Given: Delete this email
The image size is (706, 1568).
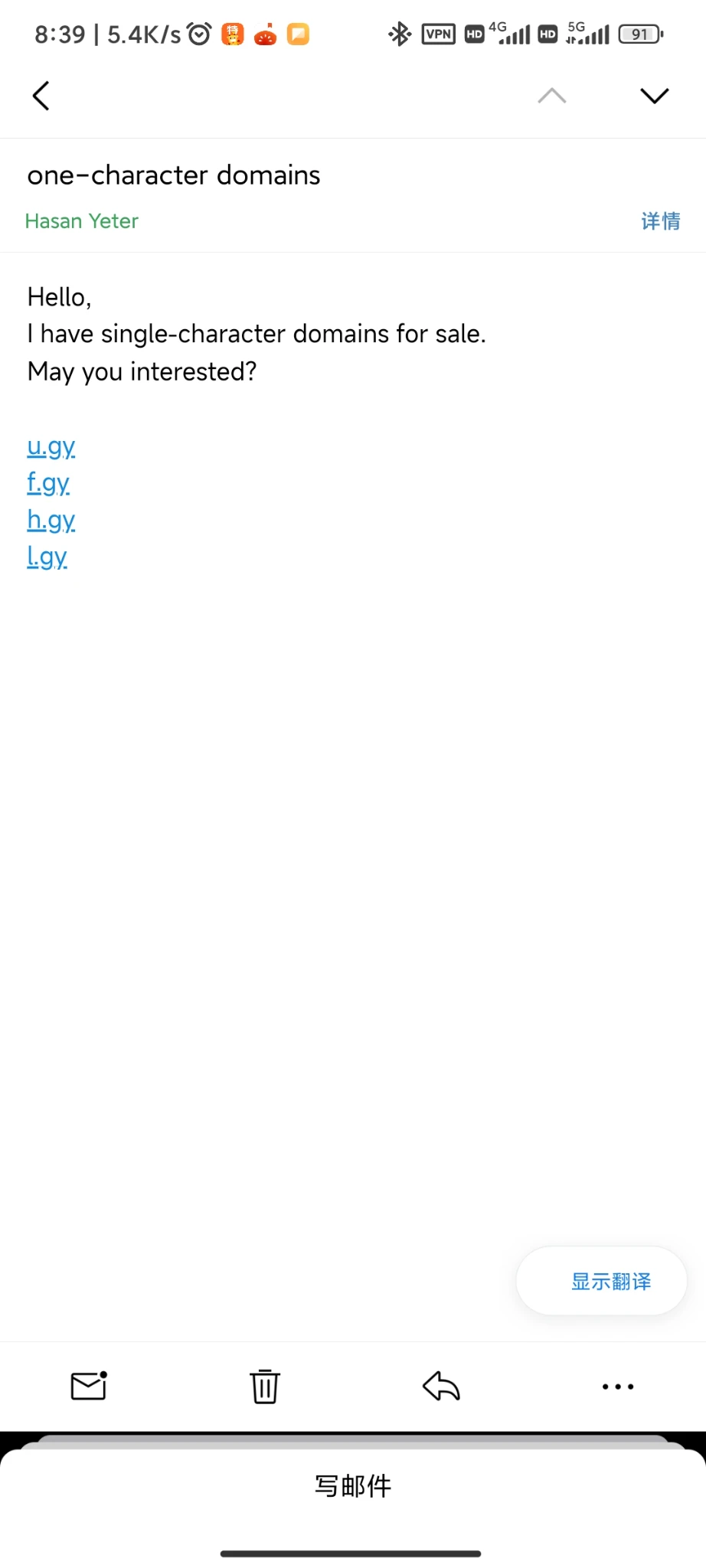Looking at the screenshot, I should click(x=265, y=1386).
